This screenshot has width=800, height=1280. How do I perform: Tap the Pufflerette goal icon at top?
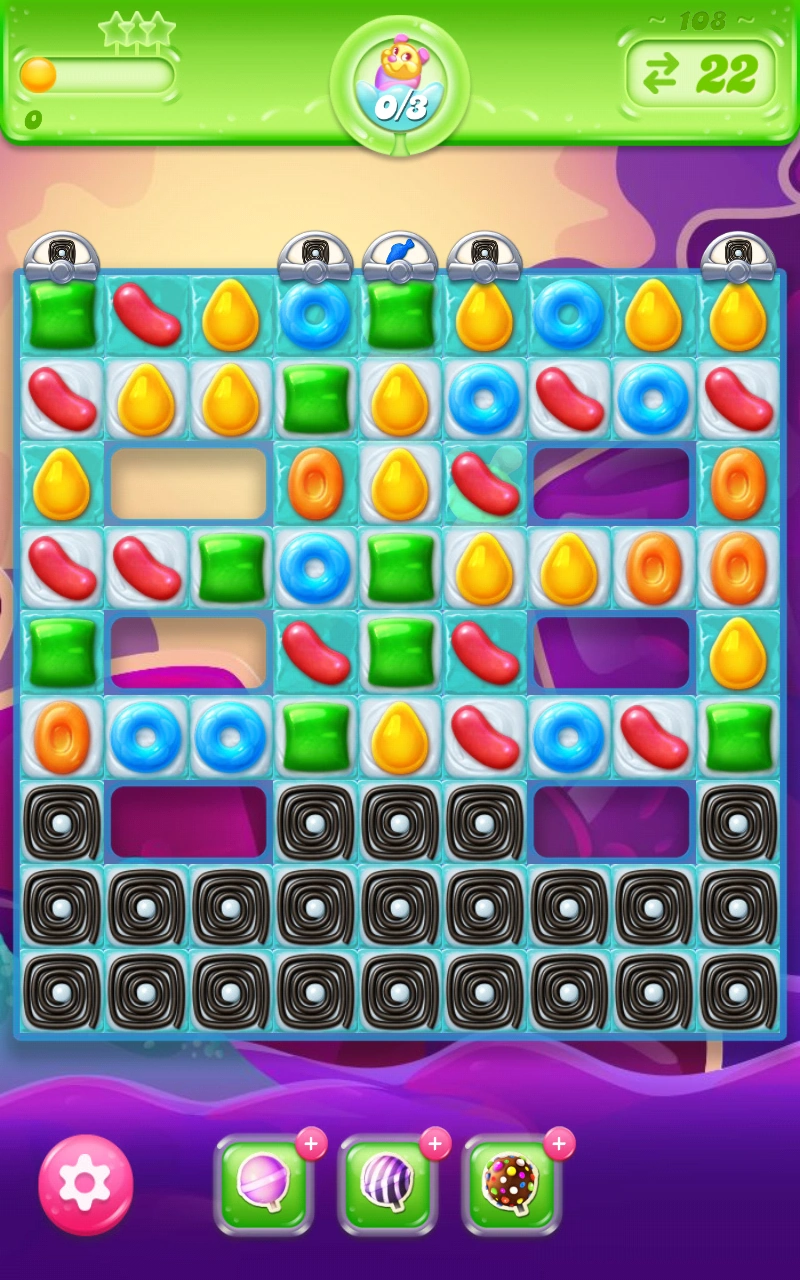(398, 62)
